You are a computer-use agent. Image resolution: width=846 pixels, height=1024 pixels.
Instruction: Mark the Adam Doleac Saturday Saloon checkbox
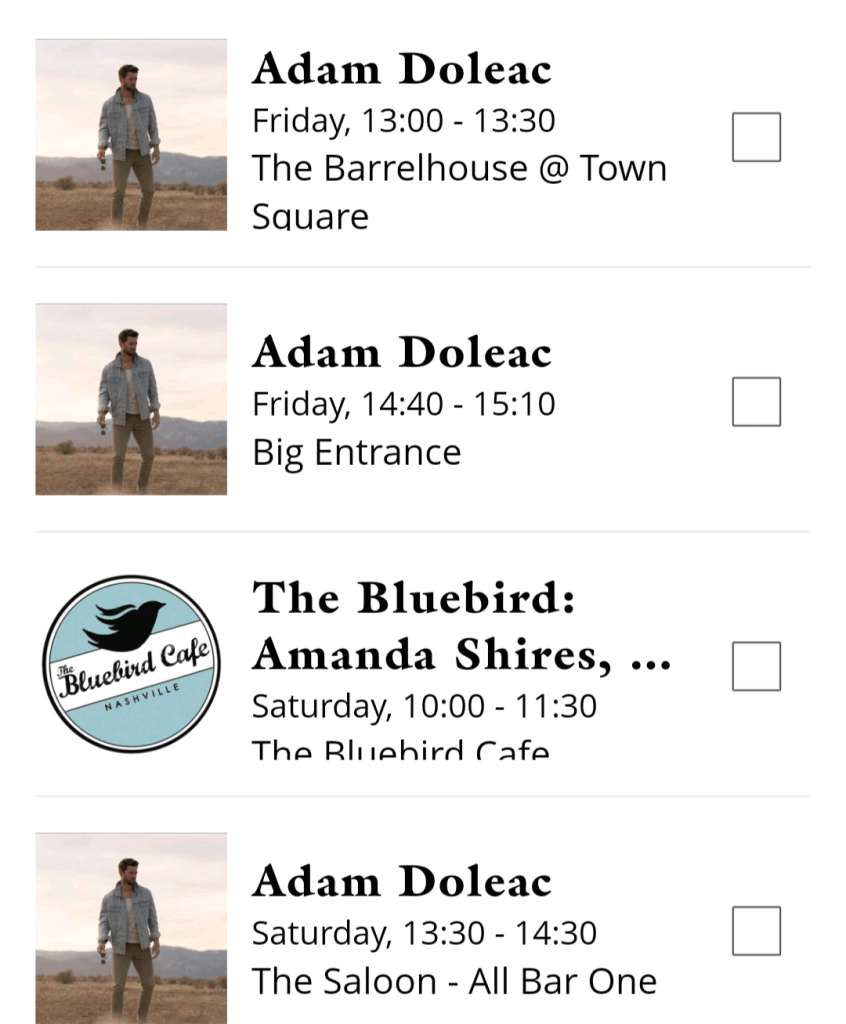(x=756, y=931)
